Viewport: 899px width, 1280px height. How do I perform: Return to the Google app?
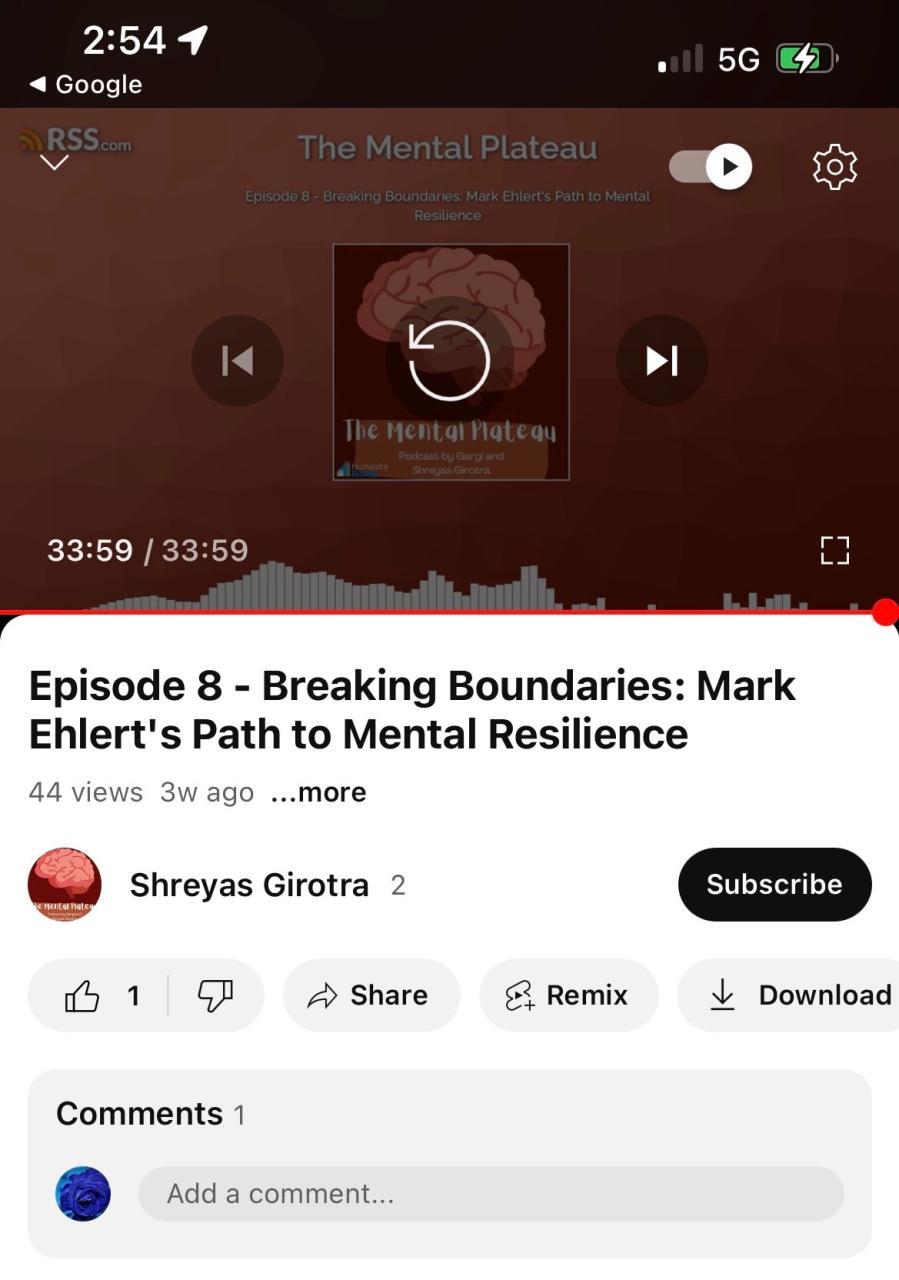click(x=86, y=85)
